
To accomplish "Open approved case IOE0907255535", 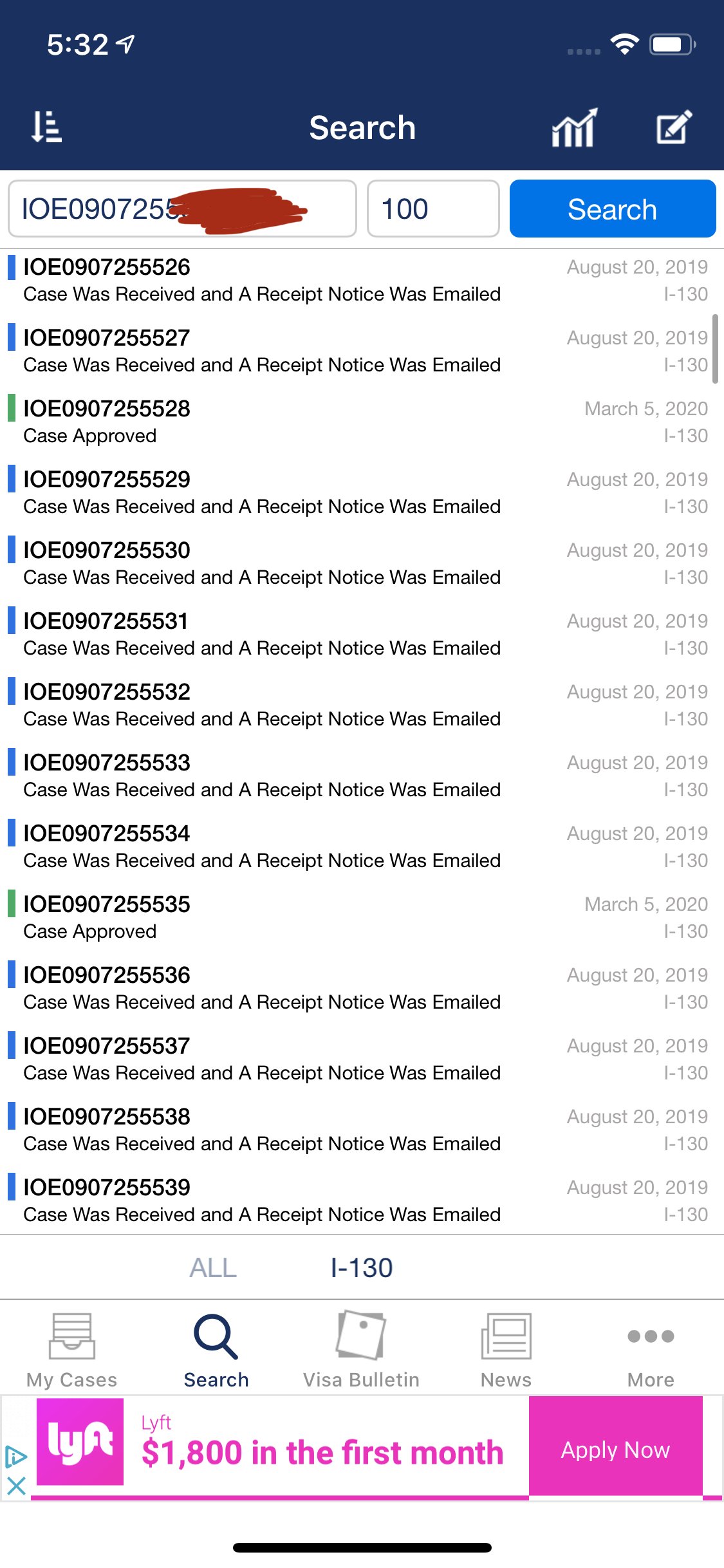I will coord(362,918).
